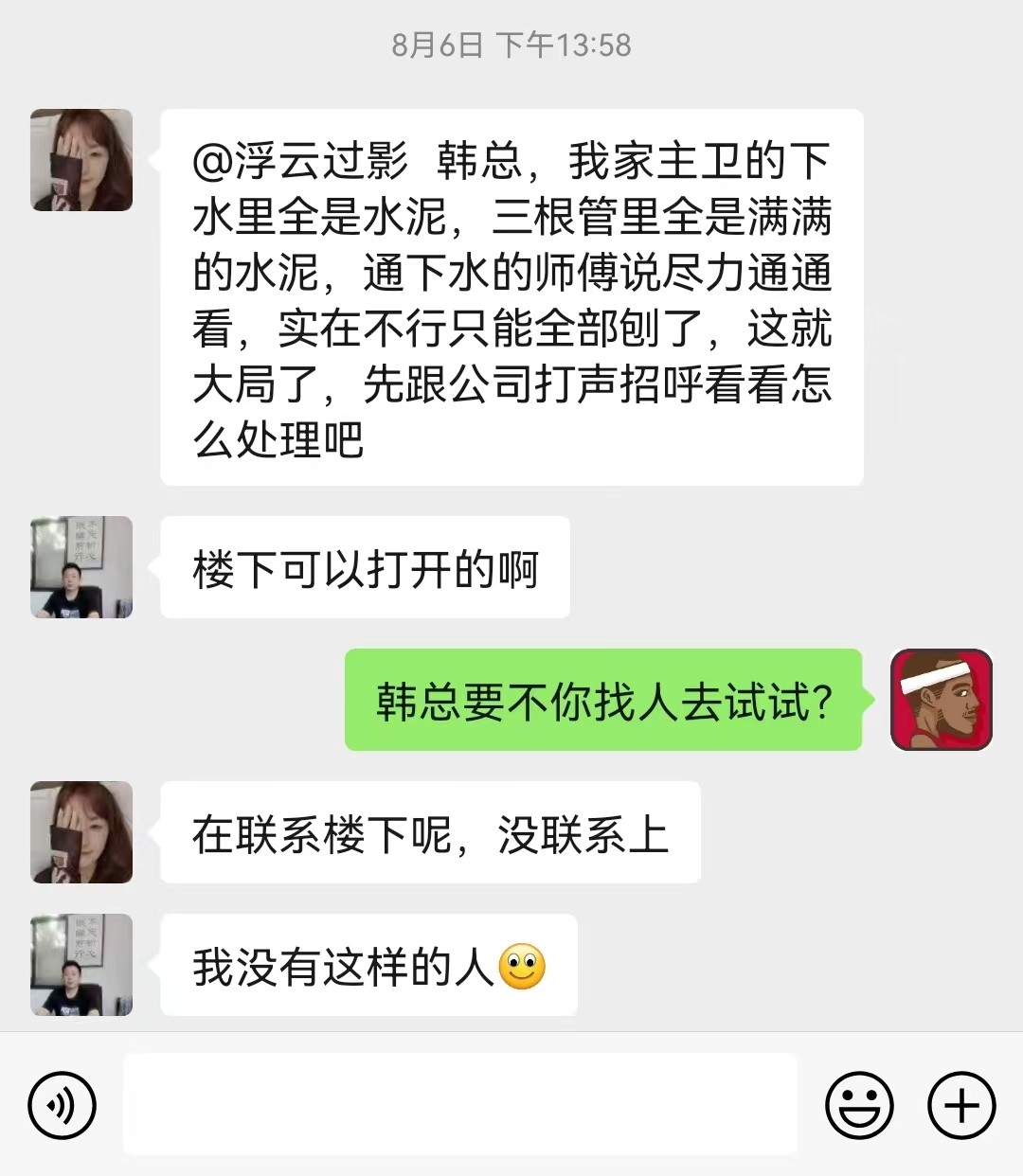View profile of sender of "我没有这样的人"
The width and height of the screenshot is (1023, 1176).
81,965
